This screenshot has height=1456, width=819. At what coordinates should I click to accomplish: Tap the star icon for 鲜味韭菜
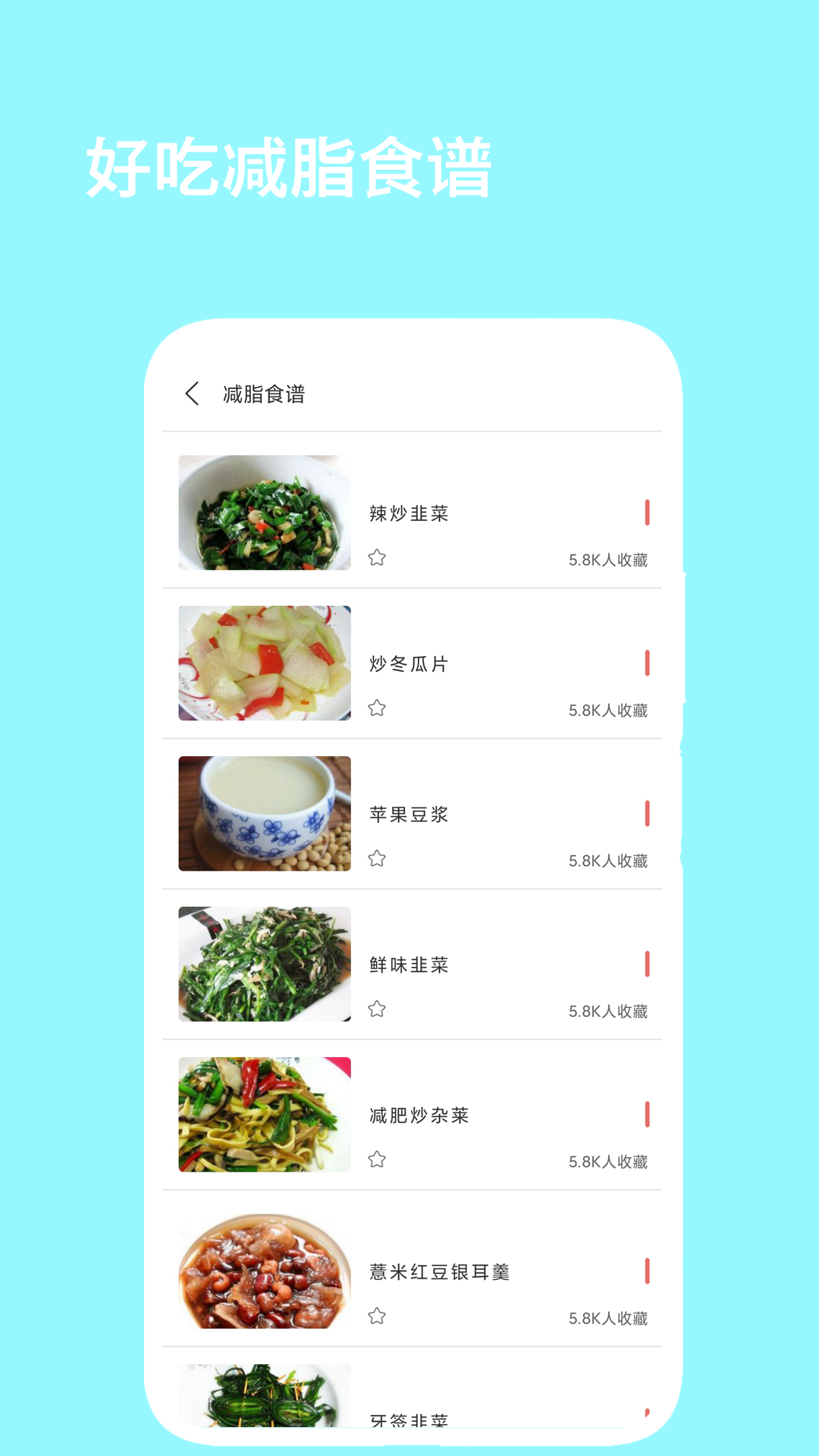pyautogui.click(x=376, y=1009)
